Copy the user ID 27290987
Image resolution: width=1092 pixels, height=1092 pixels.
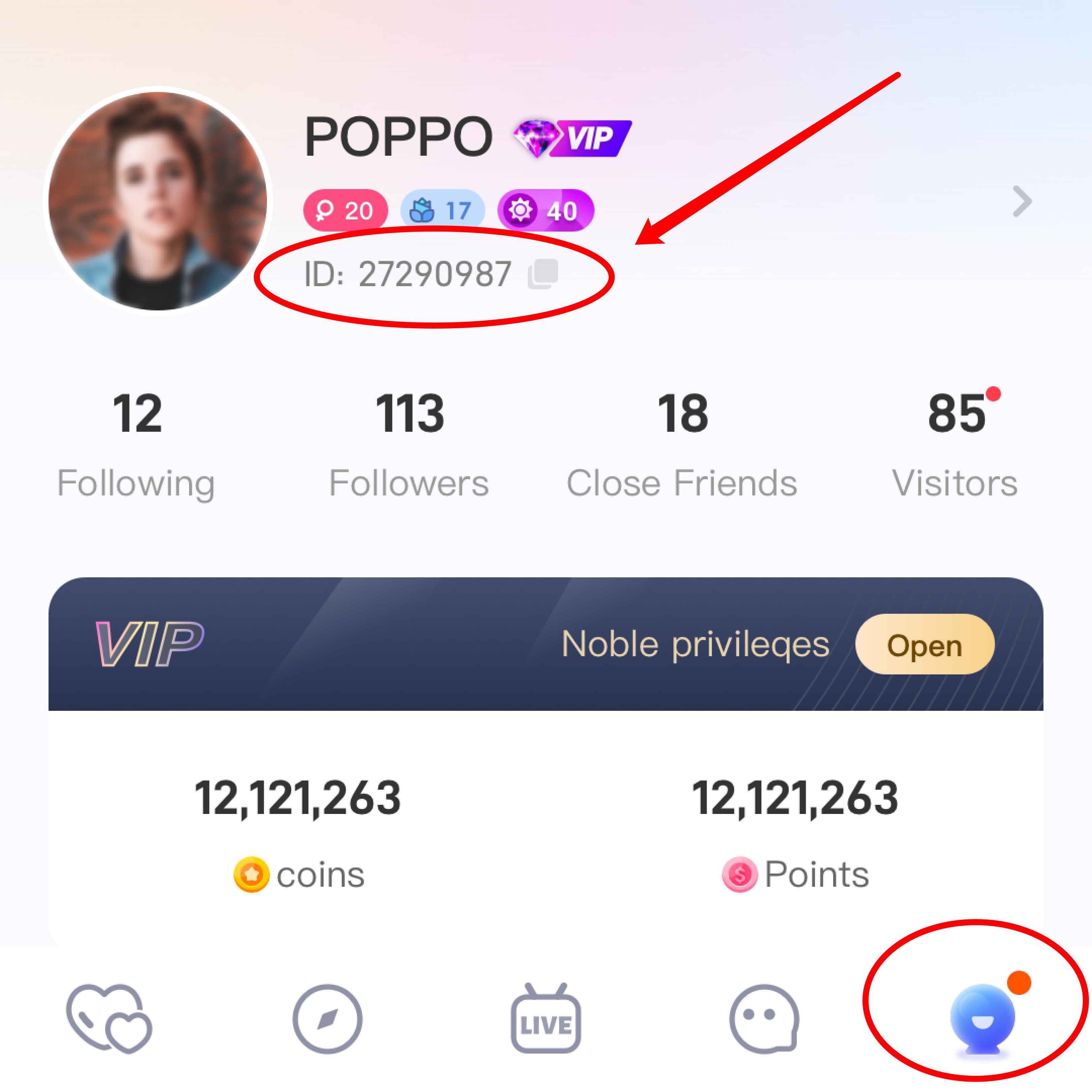[543, 274]
